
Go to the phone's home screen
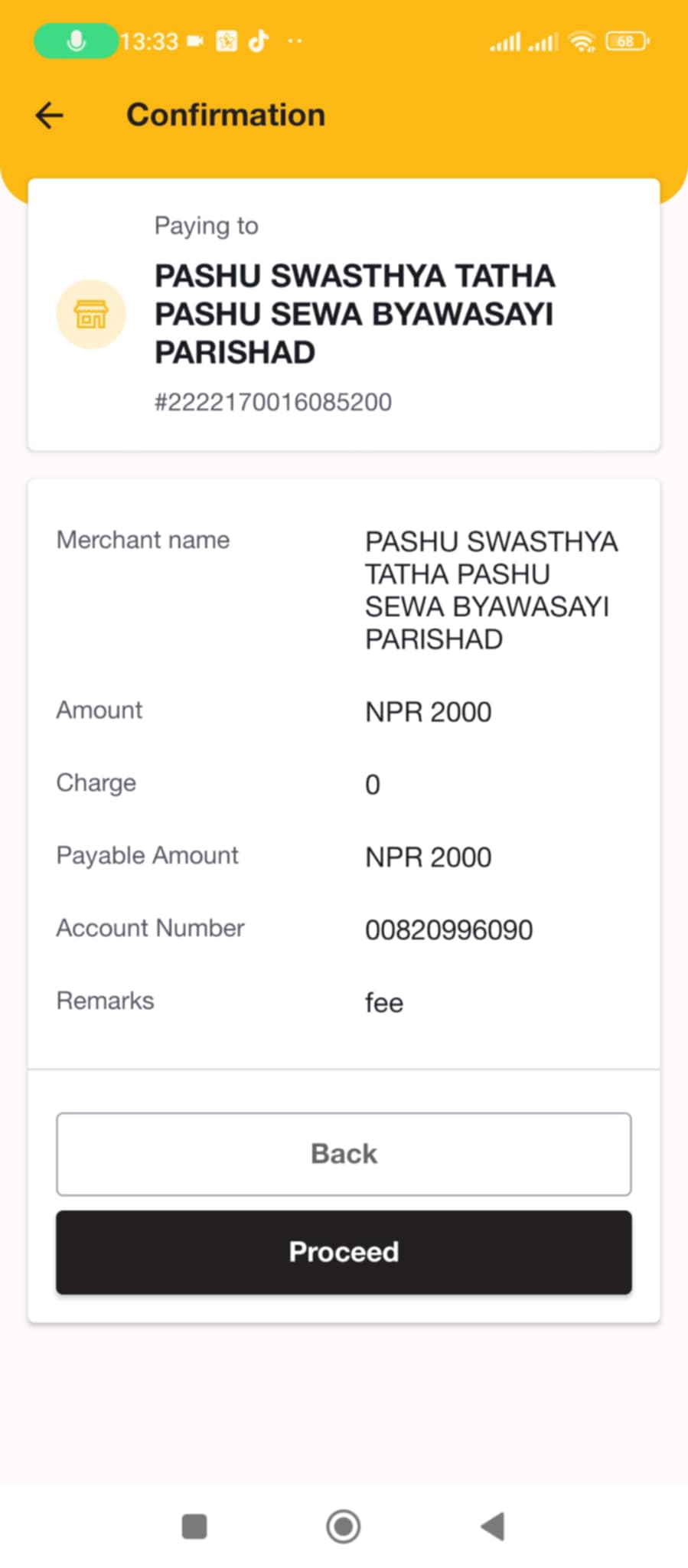pos(343,1526)
